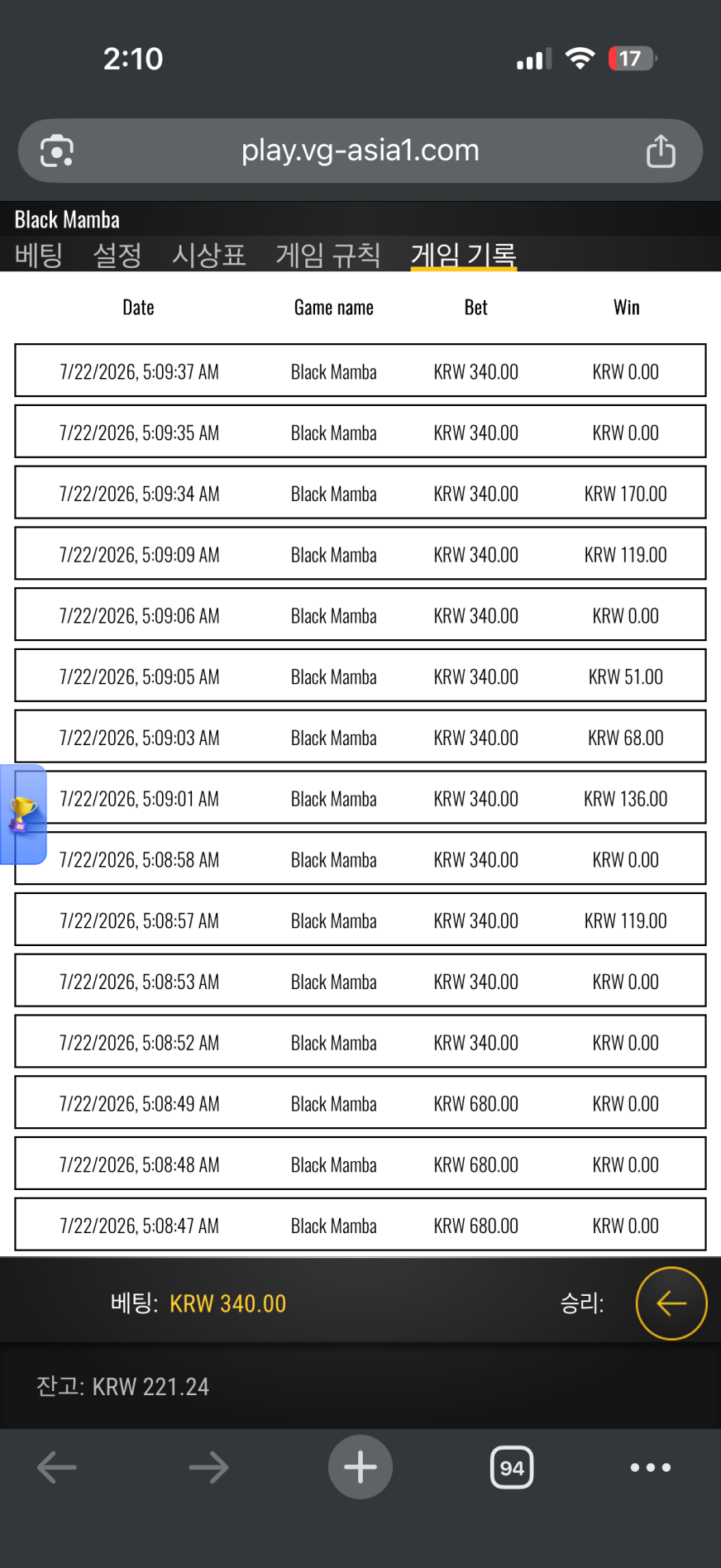721x1568 pixels.
Task: Tap the yellow back arrow circle button
Action: [x=671, y=1303]
